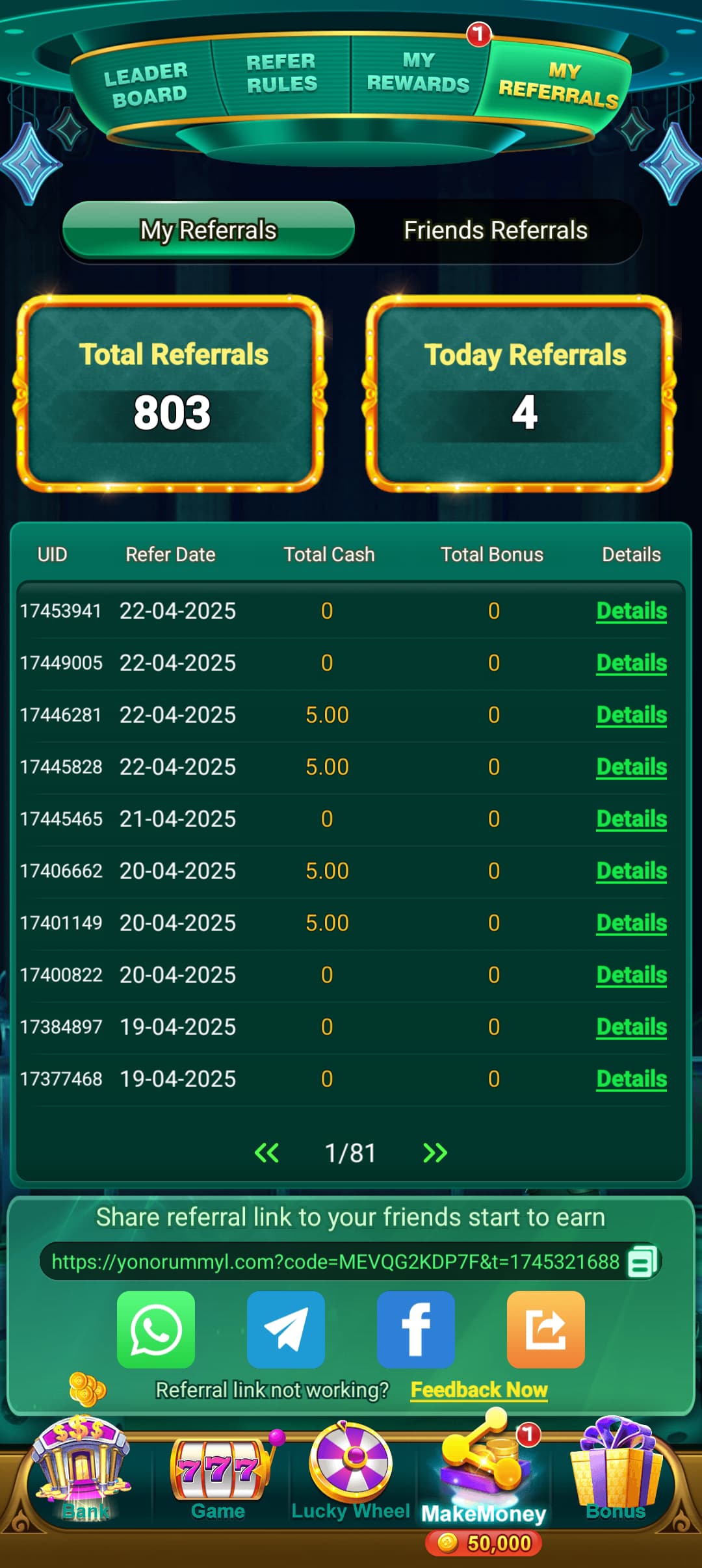The height and width of the screenshot is (1568, 702).
Task: Share referral link via Telegram
Action: (x=286, y=1329)
